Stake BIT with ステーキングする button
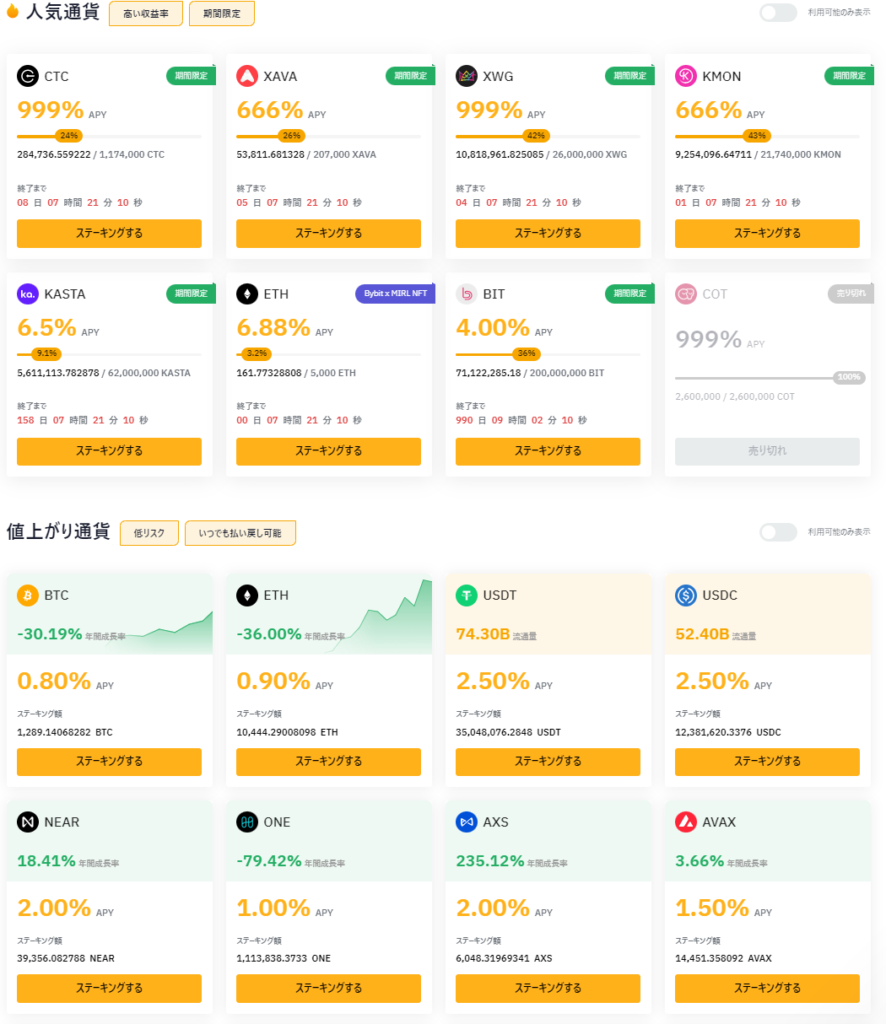The image size is (886, 1024). tap(547, 451)
